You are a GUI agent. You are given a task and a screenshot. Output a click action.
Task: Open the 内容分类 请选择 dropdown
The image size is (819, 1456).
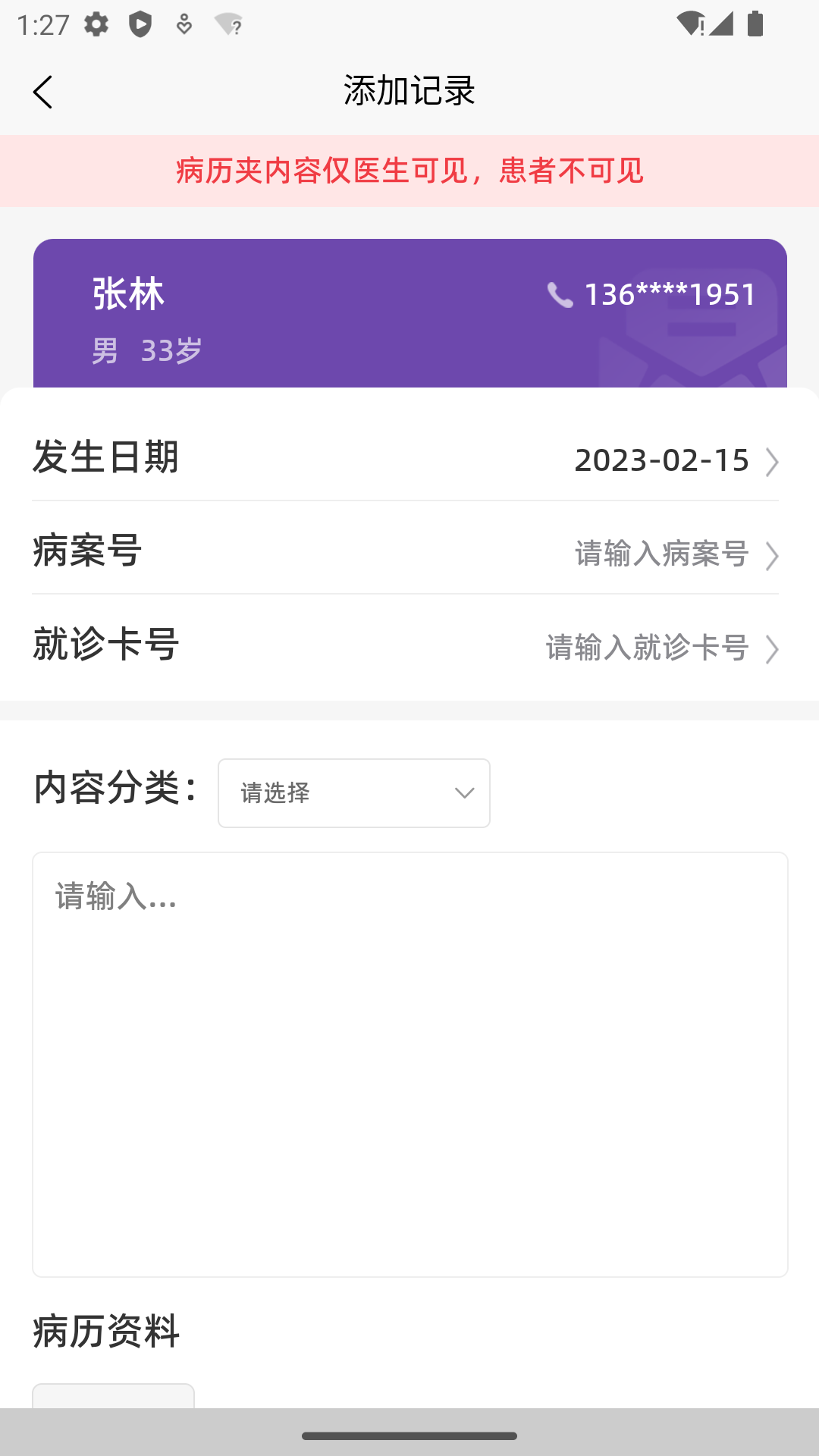click(353, 792)
